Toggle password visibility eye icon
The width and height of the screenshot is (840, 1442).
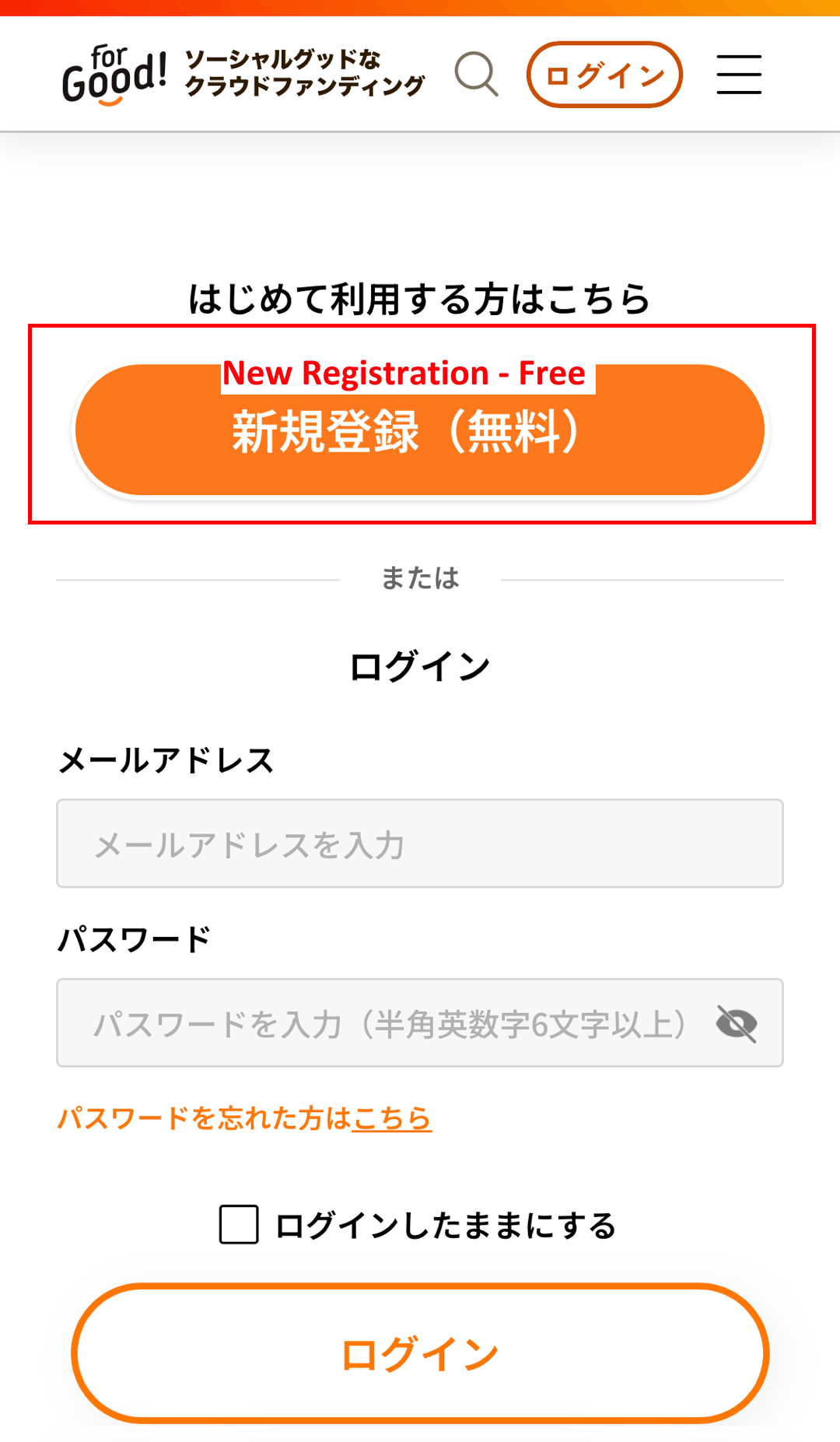tap(736, 1023)
